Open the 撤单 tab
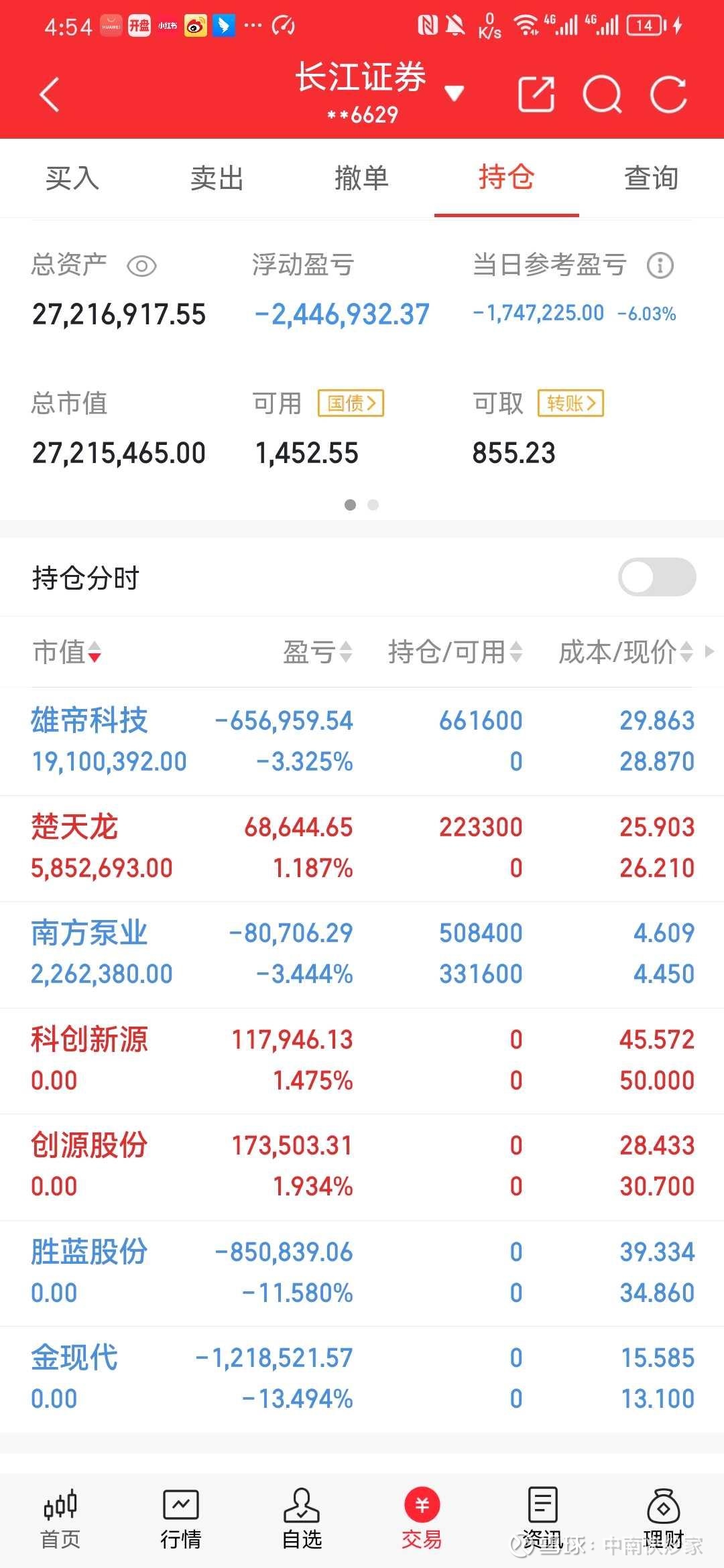The height and width of the screenshot is (1568, 724). tap(362, 178)
